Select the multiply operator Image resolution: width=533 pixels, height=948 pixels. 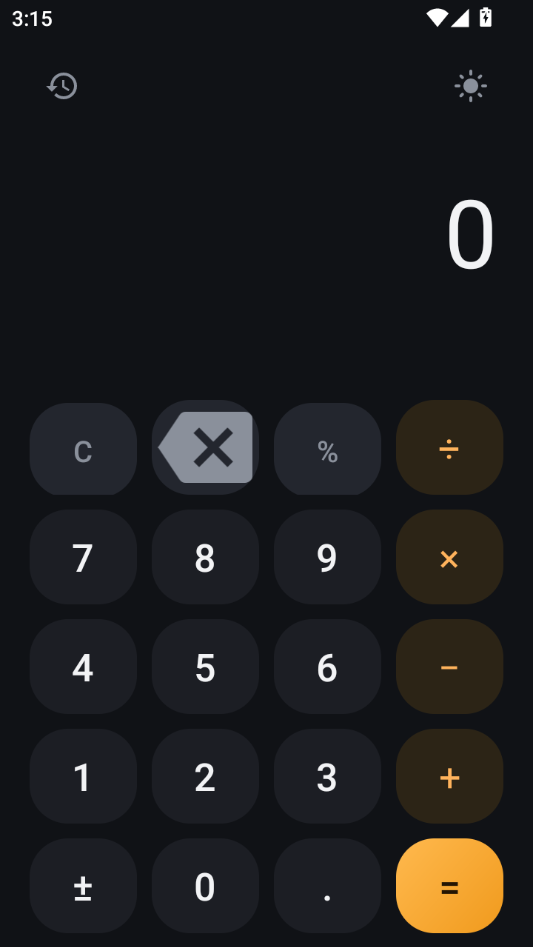pyautogui.click(x=449, y=557)
